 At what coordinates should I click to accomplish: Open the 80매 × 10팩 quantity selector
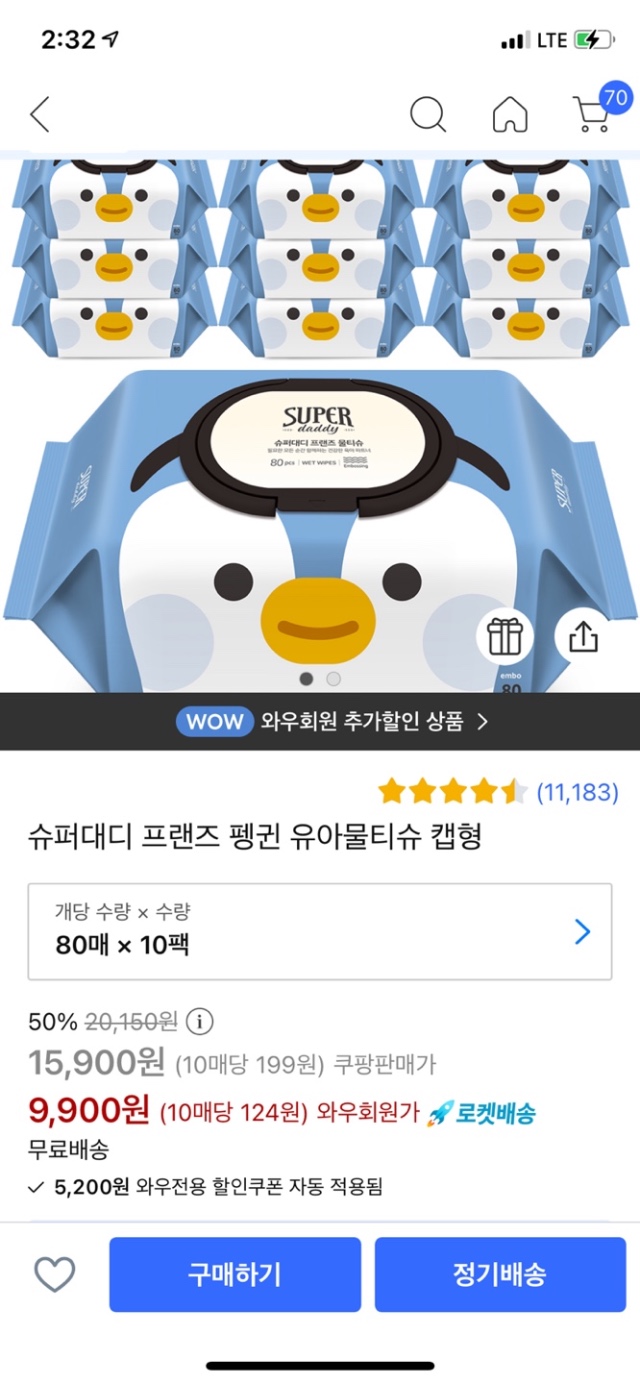(x=320, y=931)
